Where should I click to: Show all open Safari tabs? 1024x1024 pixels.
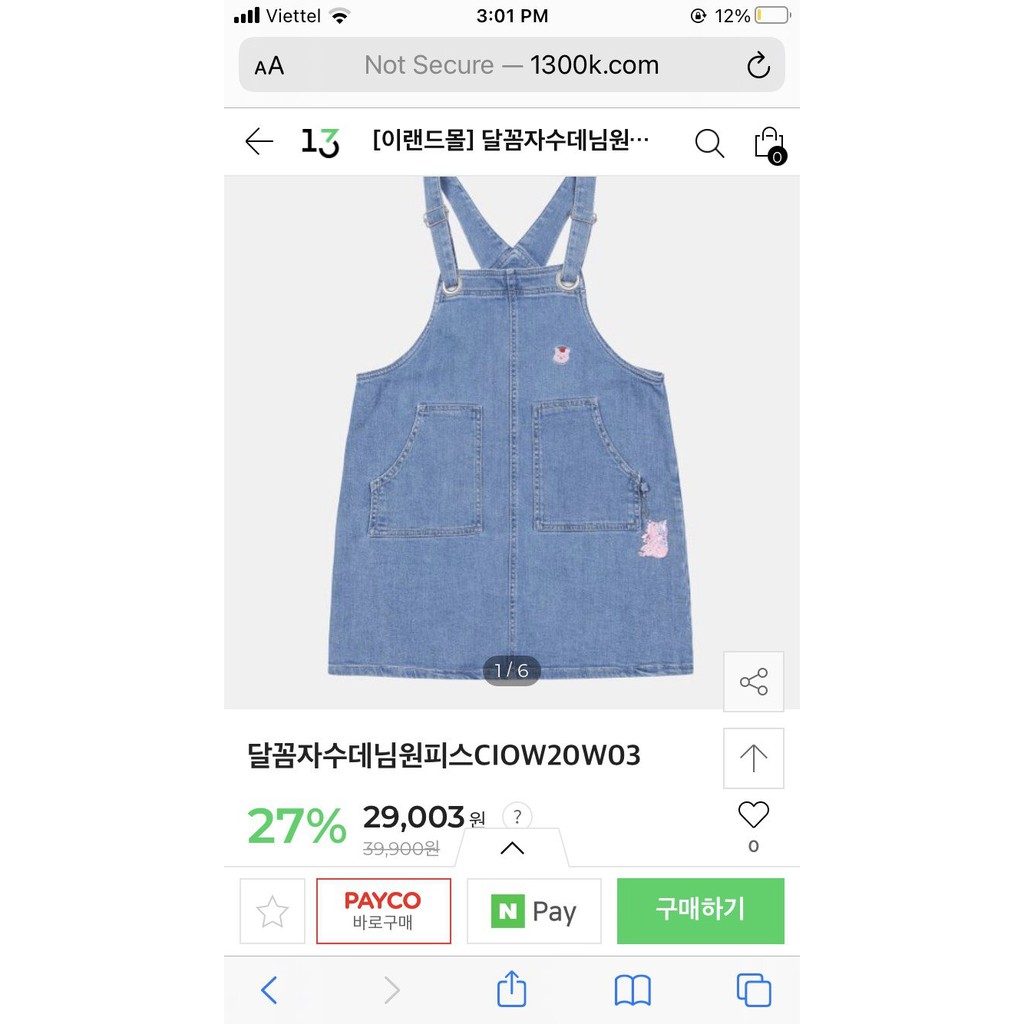753,990
